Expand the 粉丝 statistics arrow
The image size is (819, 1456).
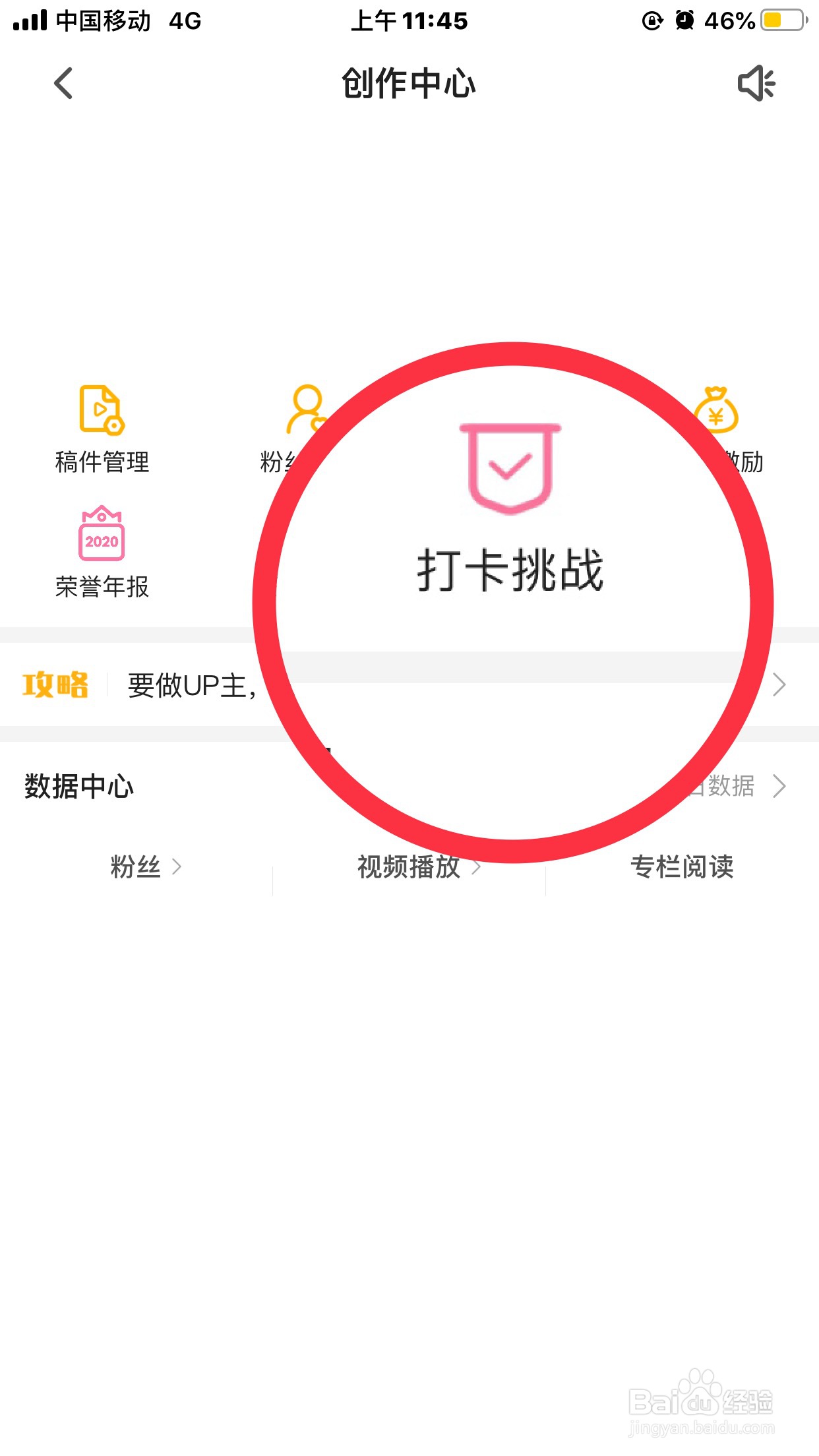(177, 867)
